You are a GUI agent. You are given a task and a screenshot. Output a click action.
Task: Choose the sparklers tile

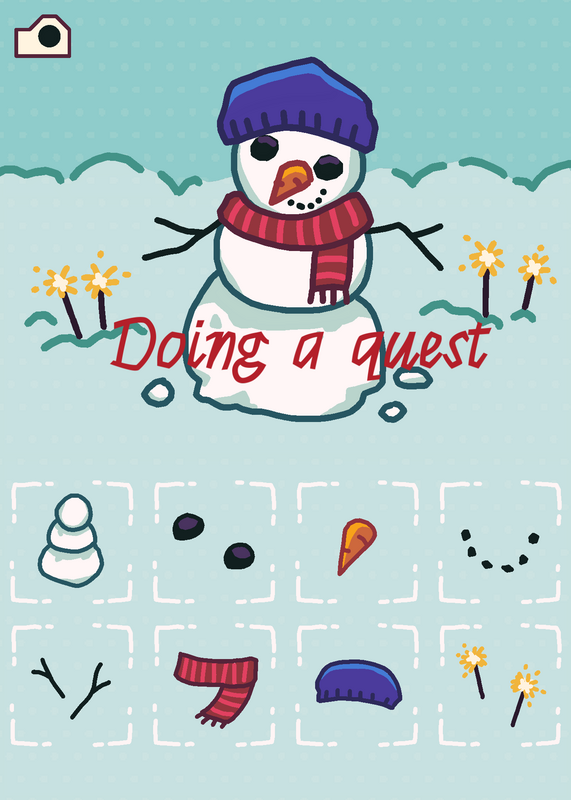coord(500,685)
